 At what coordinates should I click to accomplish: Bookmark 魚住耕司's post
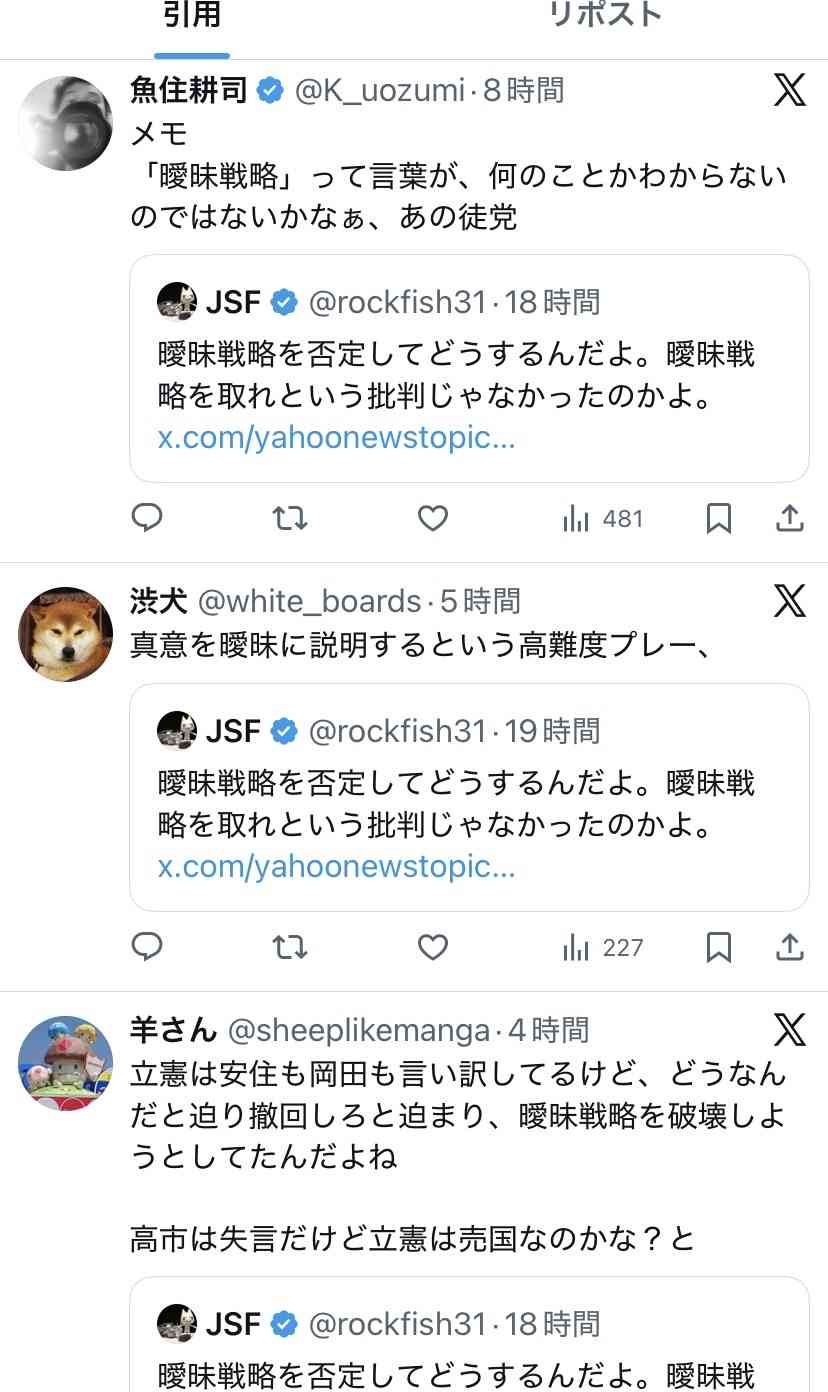coord(718,518)
